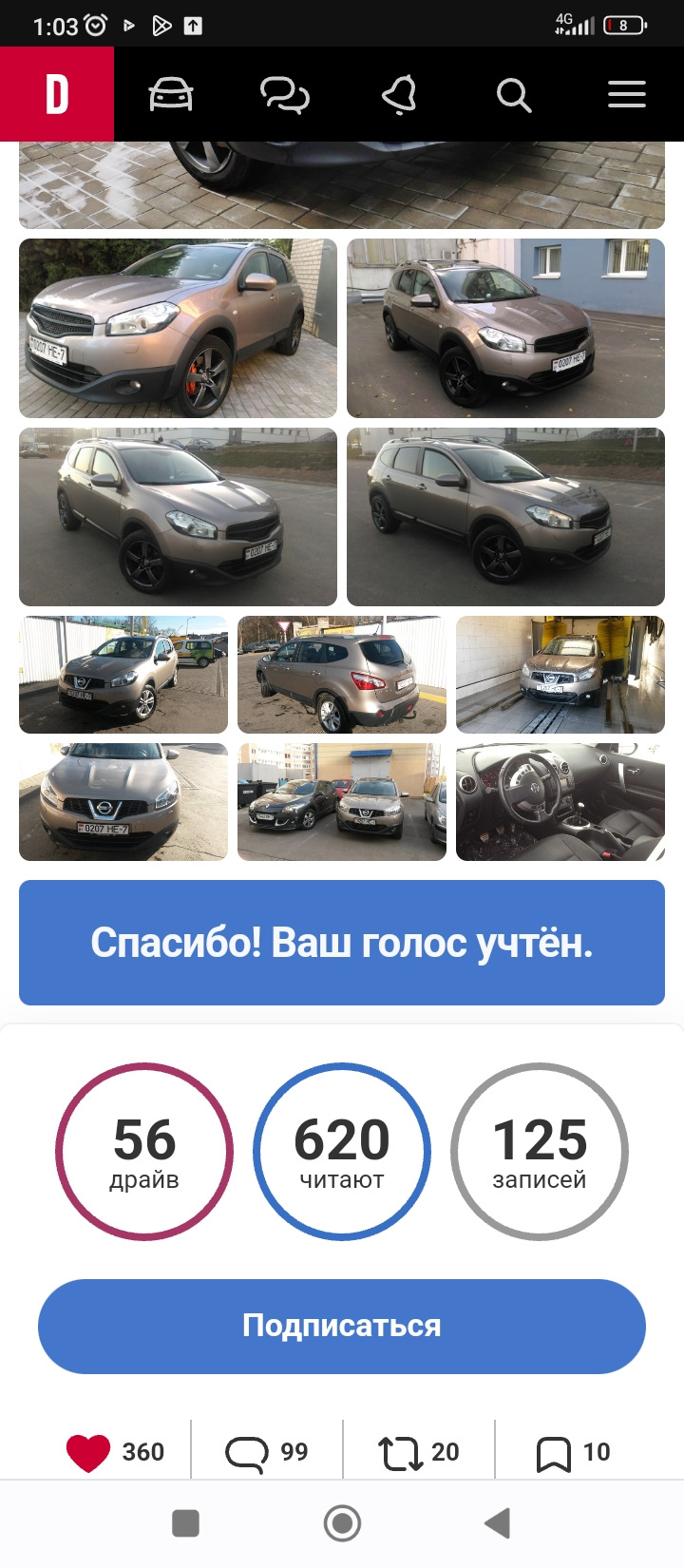Tap the search magnifier icon
Image resolution: width=684 pixels, height=1568 pixels.
(513, 95)
